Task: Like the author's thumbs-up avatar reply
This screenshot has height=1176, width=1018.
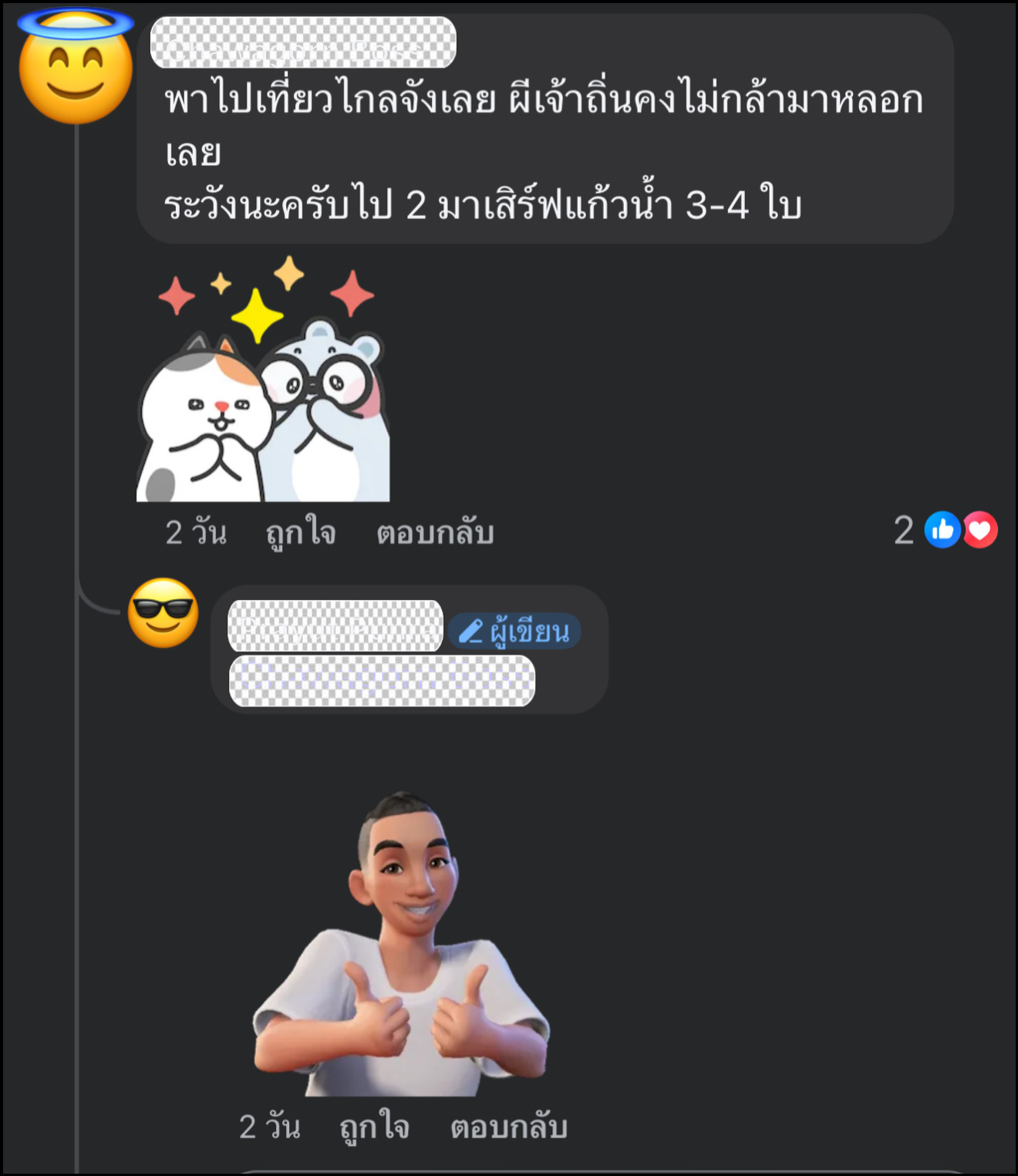Action: tap(374, 1127)
